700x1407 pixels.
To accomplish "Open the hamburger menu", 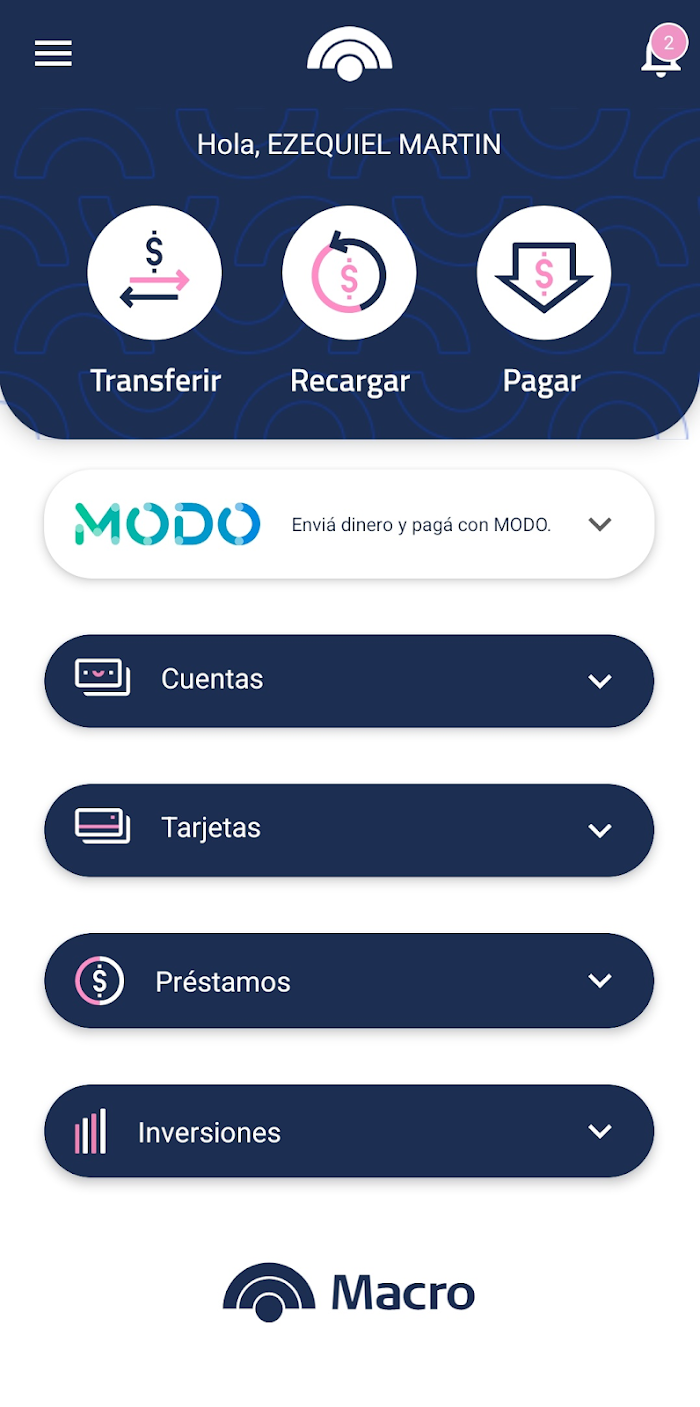I will pyautogui.click(x=53, y=54).
